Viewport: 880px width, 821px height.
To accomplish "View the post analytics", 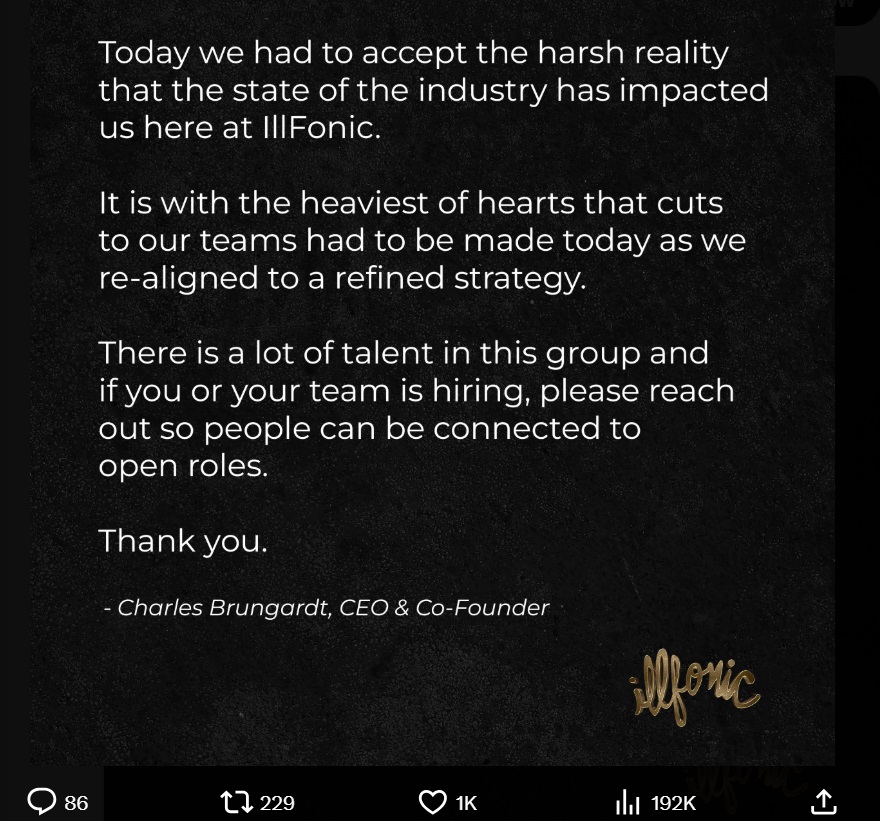I will [x=628, y=801].
